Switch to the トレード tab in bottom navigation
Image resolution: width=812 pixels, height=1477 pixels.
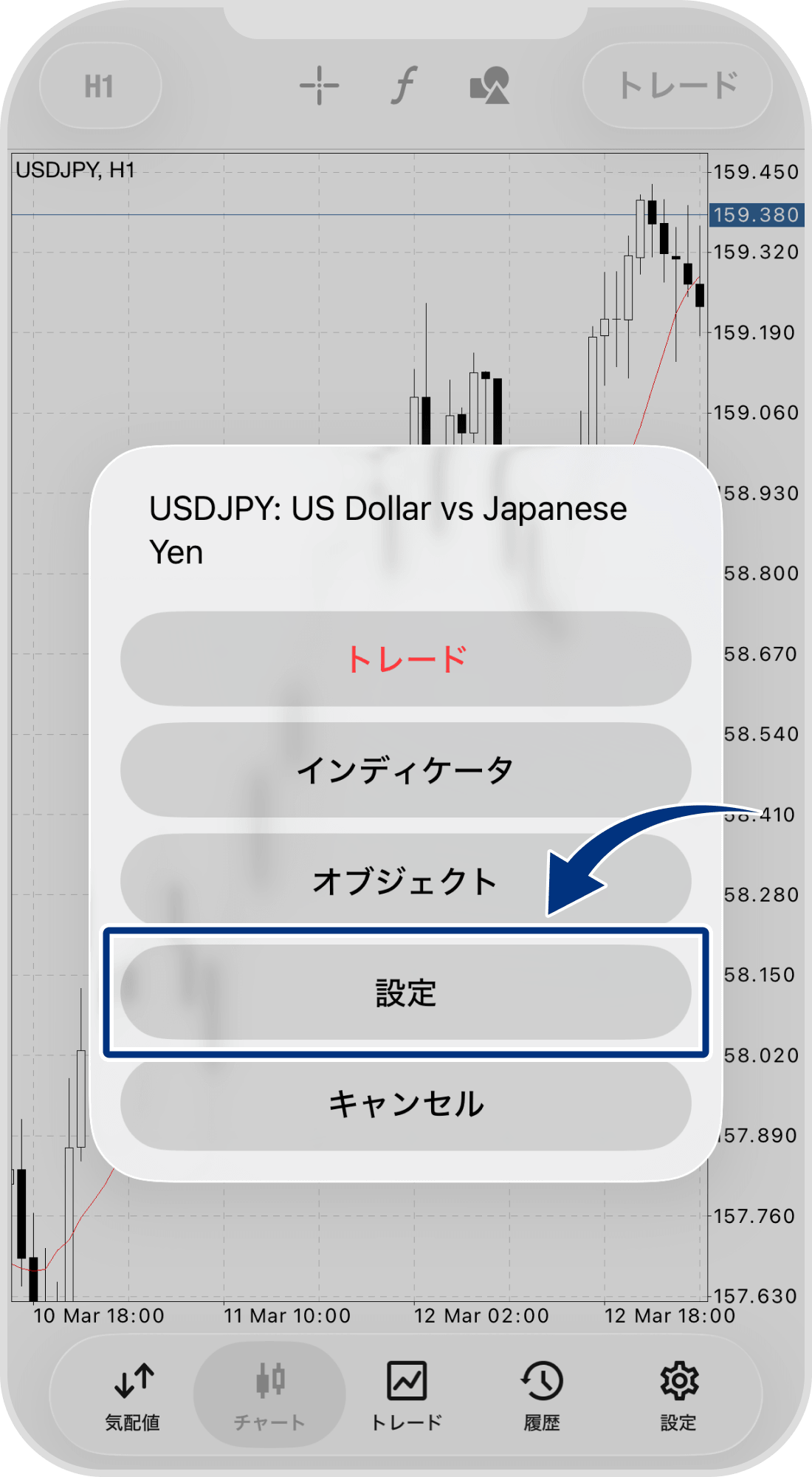406,1394
